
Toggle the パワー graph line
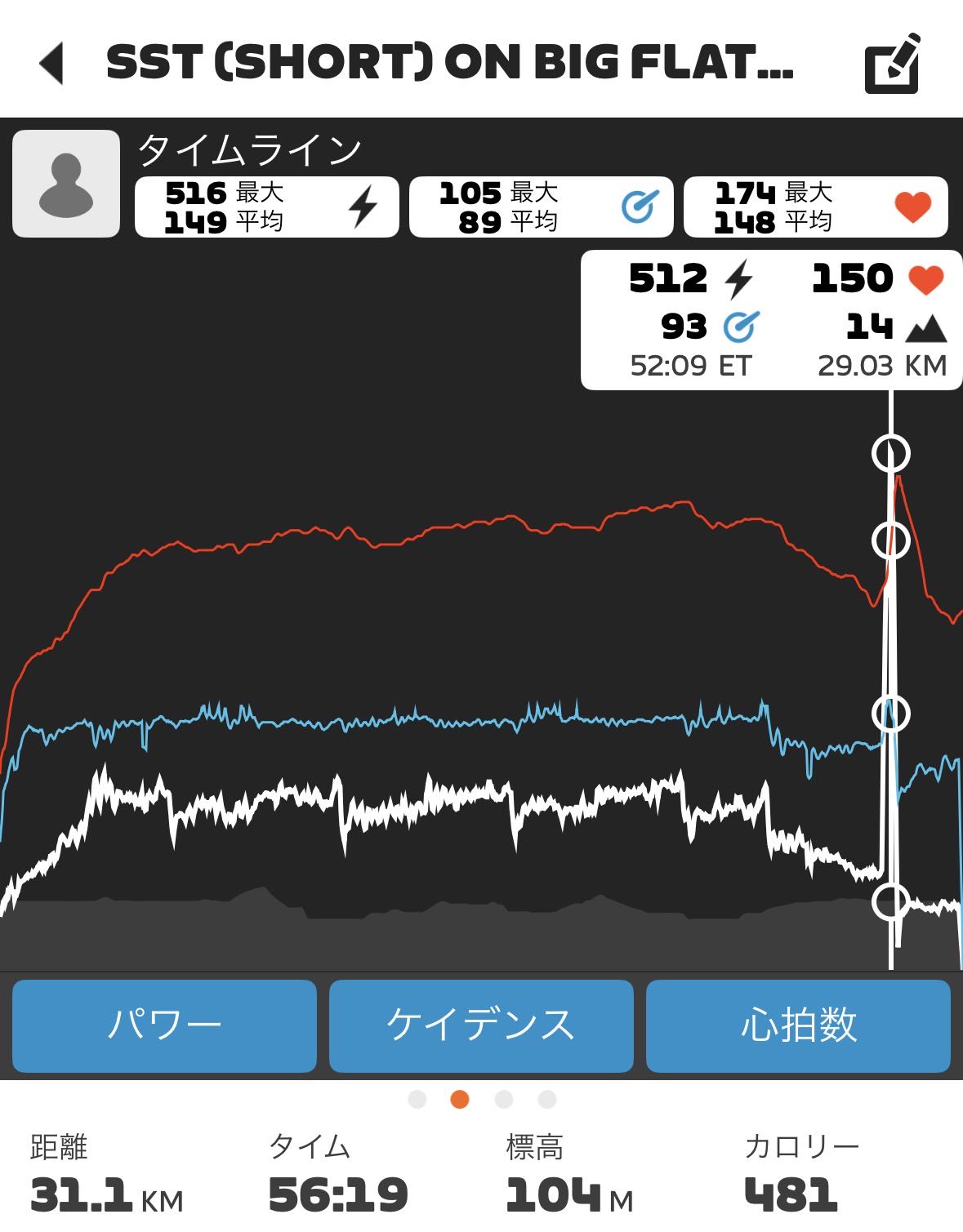tap(164, 1025)
